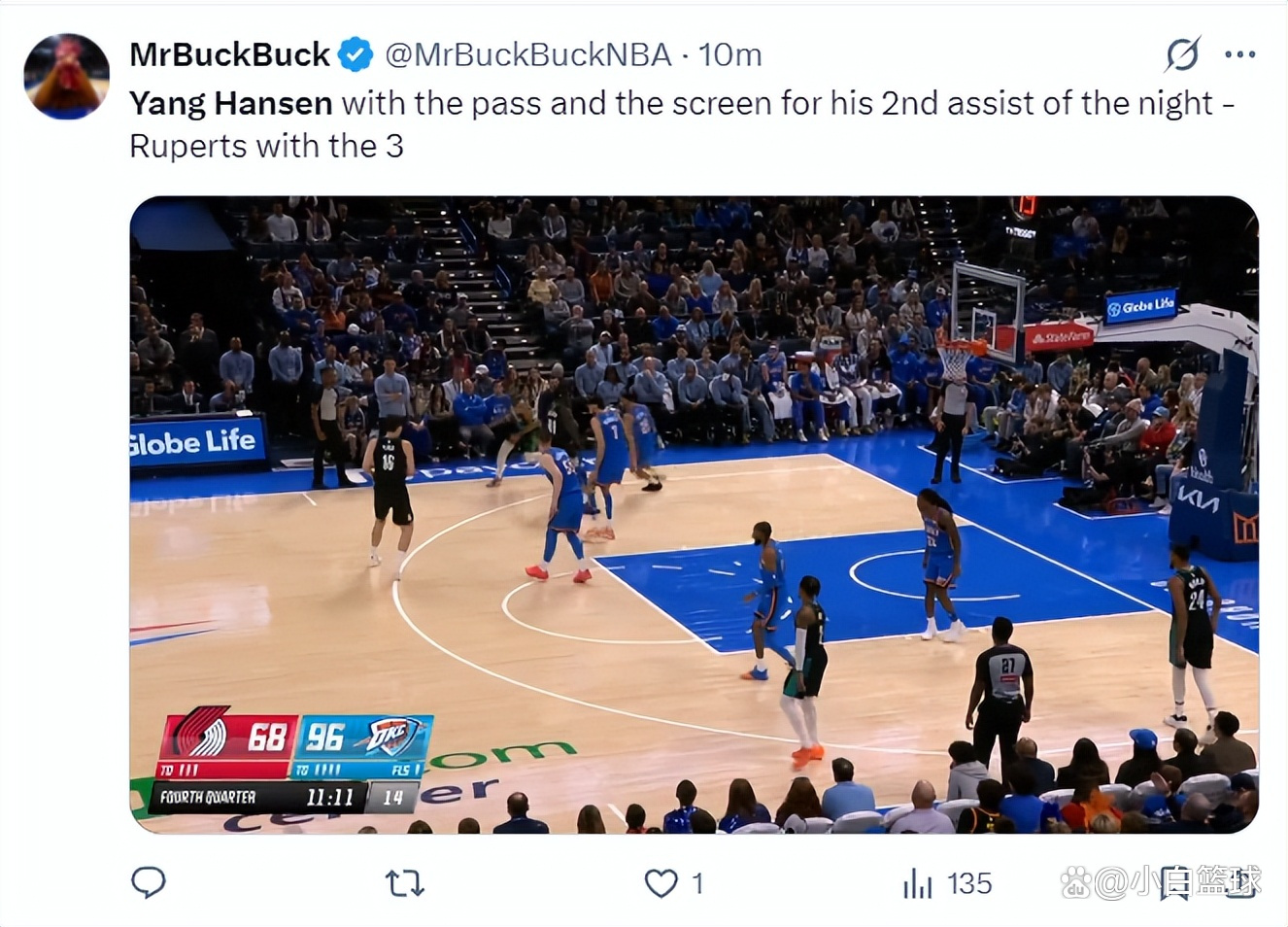Reply to MrBuckBuck's post

[x=149, y=882]
